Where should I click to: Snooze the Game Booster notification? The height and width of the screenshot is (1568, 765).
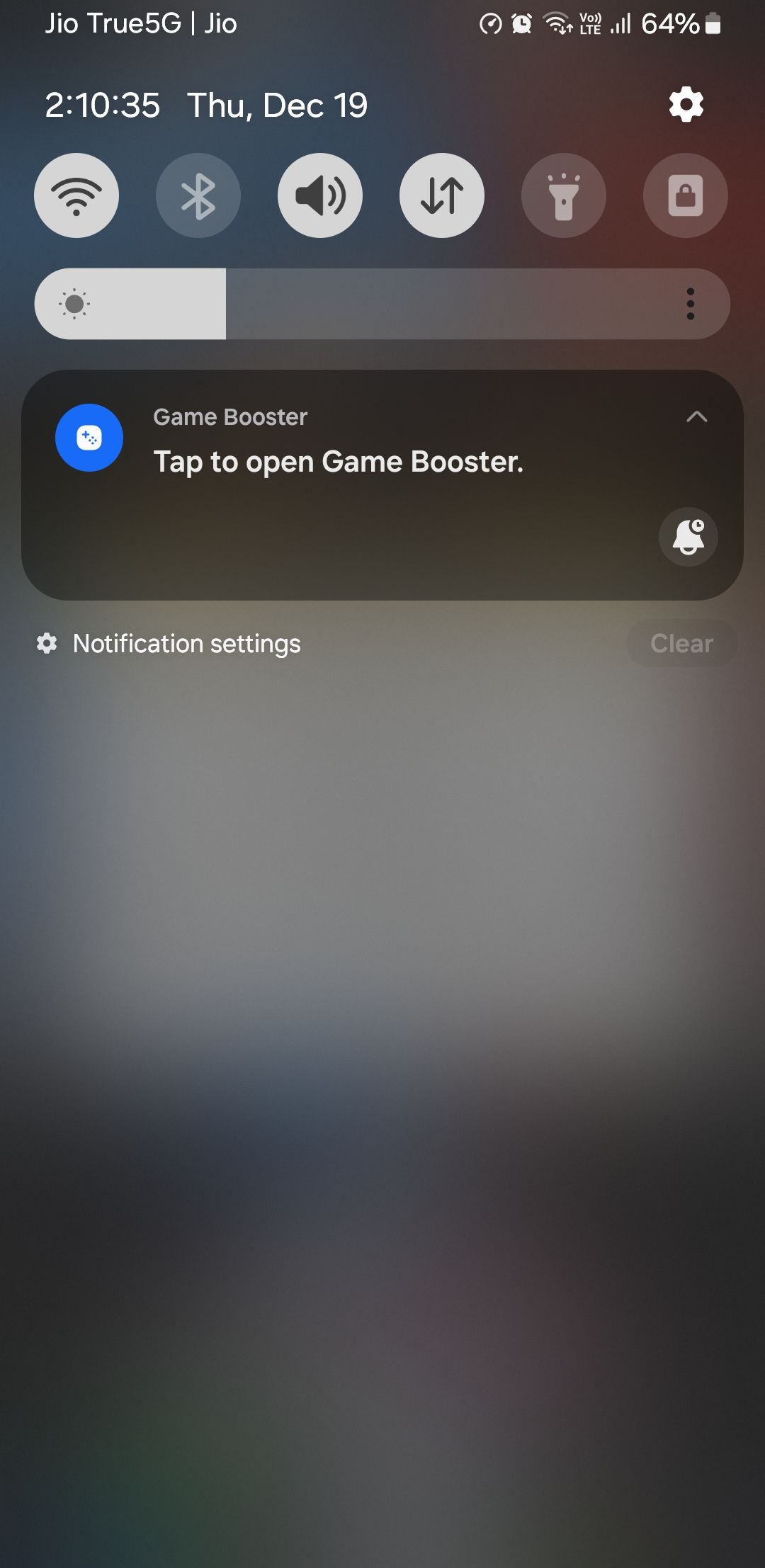688,537
